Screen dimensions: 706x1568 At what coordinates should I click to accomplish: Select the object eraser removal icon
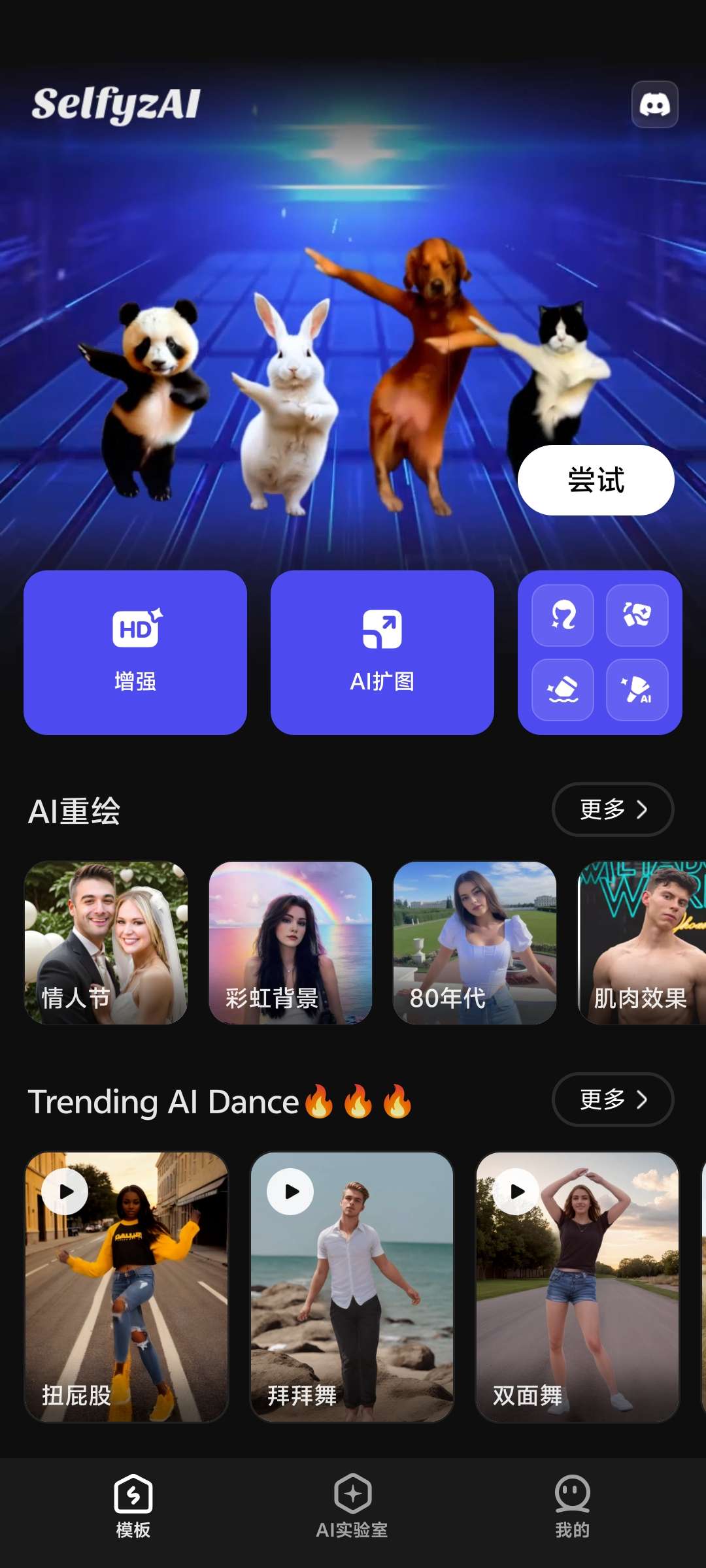point(563,690)
